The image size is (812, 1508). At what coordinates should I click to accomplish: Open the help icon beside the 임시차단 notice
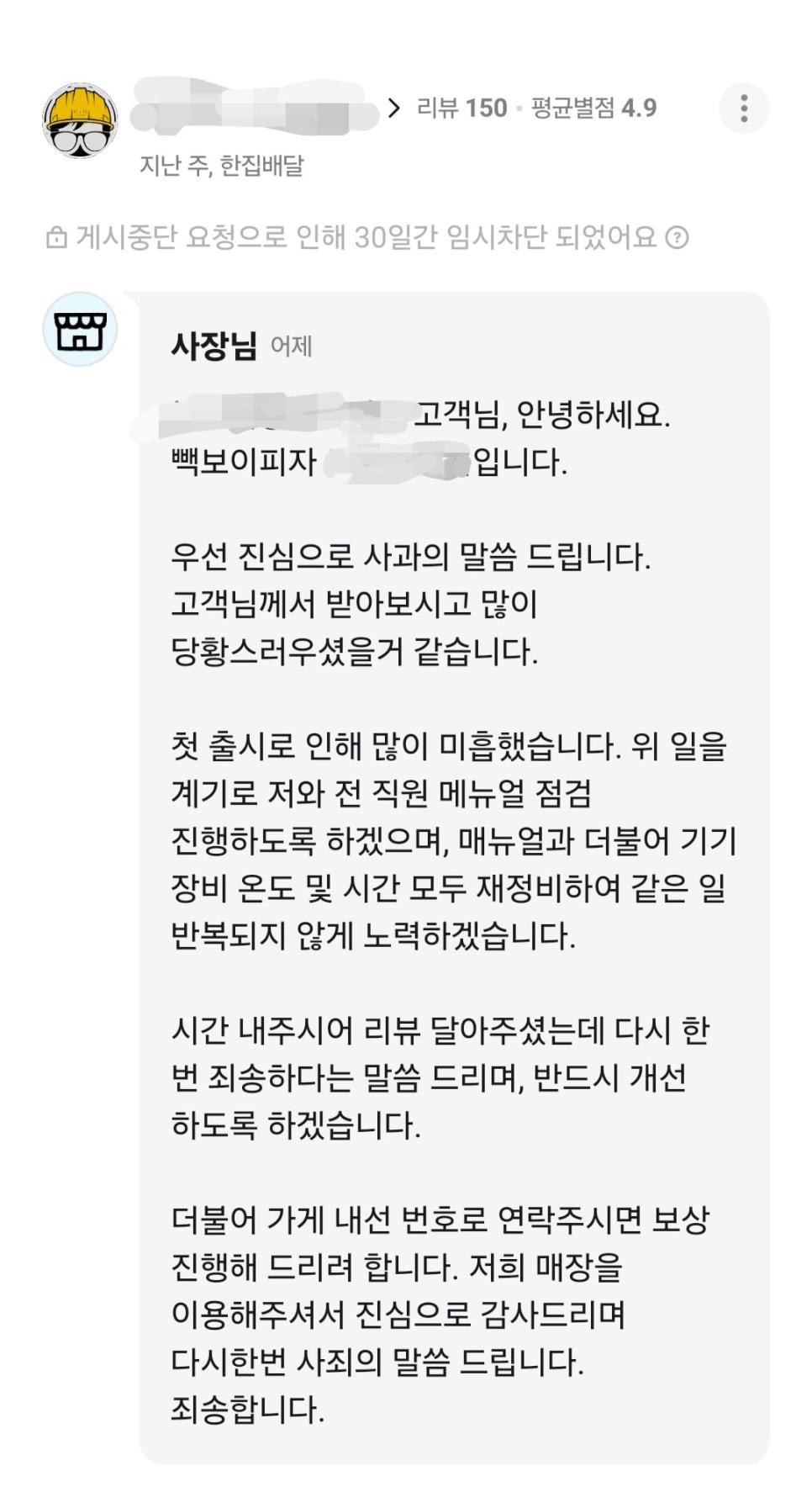pyautogui.click(x=678, y=238)
